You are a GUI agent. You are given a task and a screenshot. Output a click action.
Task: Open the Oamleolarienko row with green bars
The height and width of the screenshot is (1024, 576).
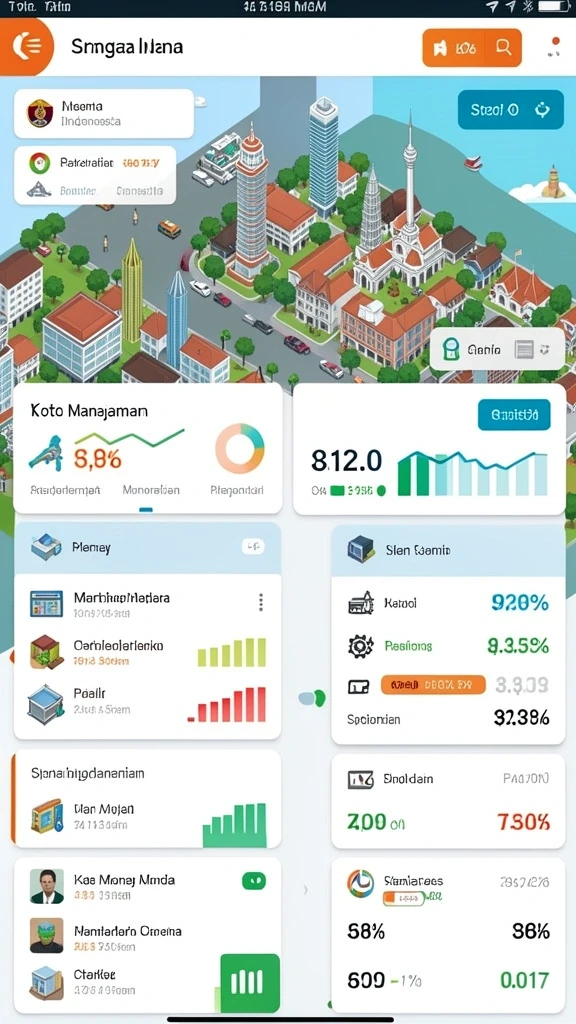[x=148, y=652]
